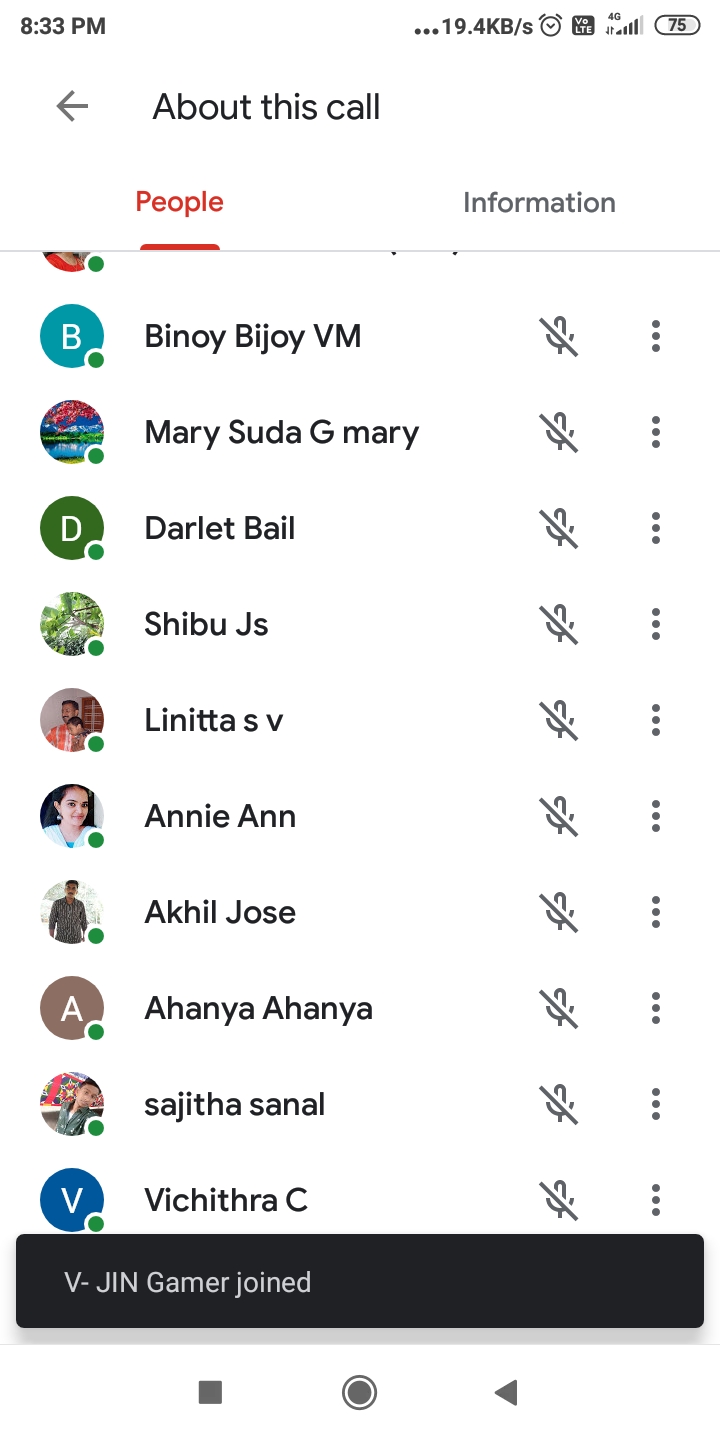Viewport: 720px width, 1440px height.
Task: Open more options for Linitta s v
Action: (x=656, y=720)
